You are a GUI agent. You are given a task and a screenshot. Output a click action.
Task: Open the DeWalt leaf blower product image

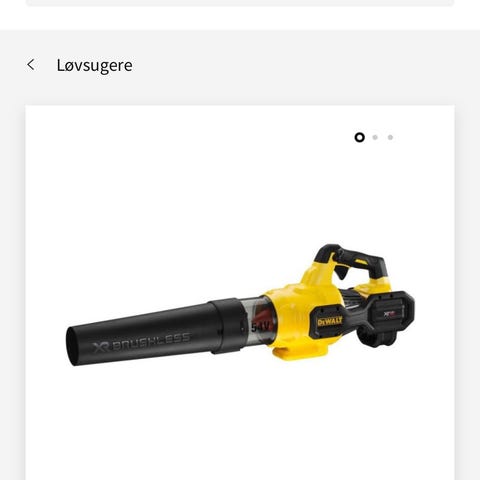click(x=240, y=305)
